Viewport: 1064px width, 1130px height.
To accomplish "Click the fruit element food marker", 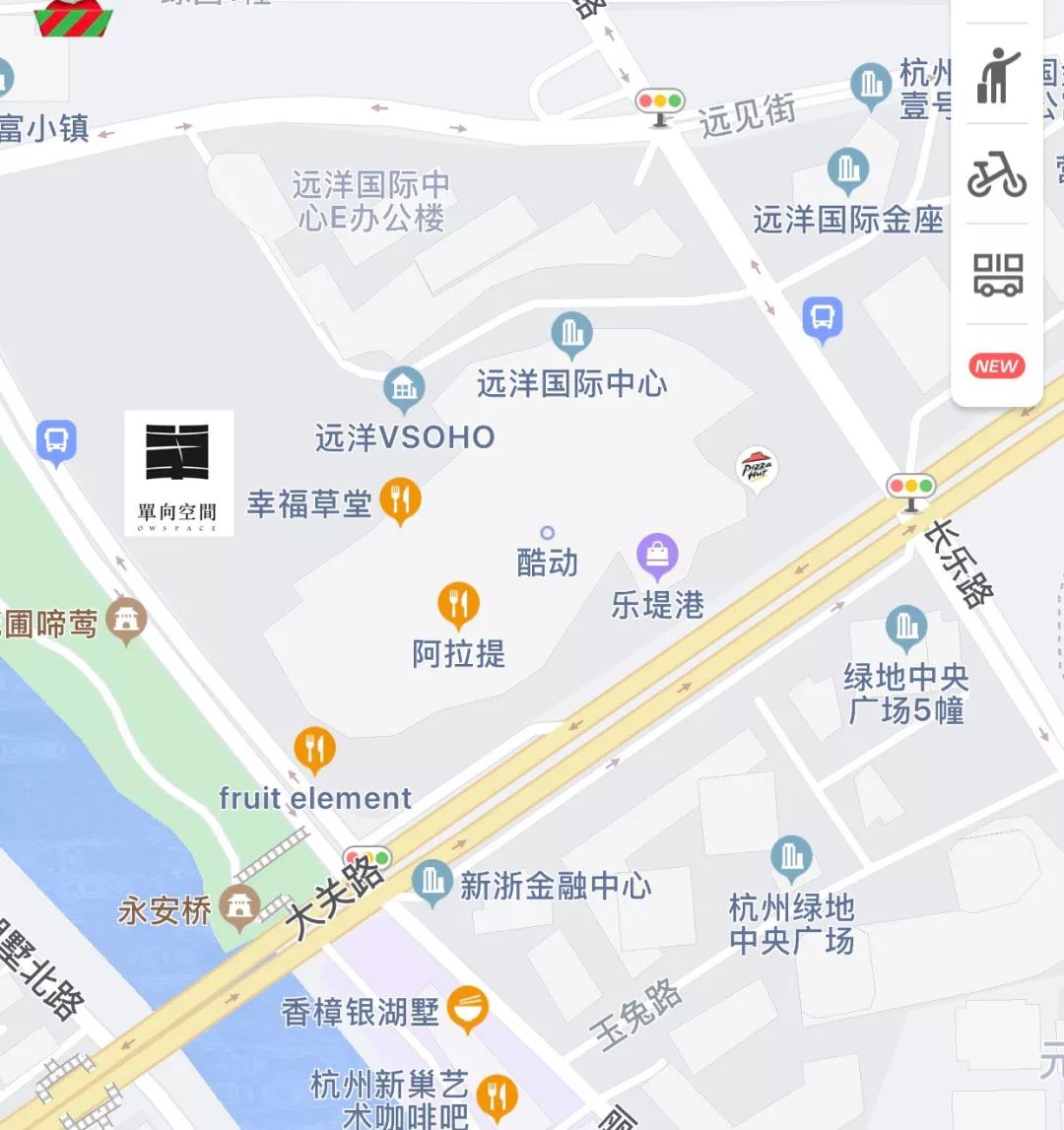I will 315,747.
